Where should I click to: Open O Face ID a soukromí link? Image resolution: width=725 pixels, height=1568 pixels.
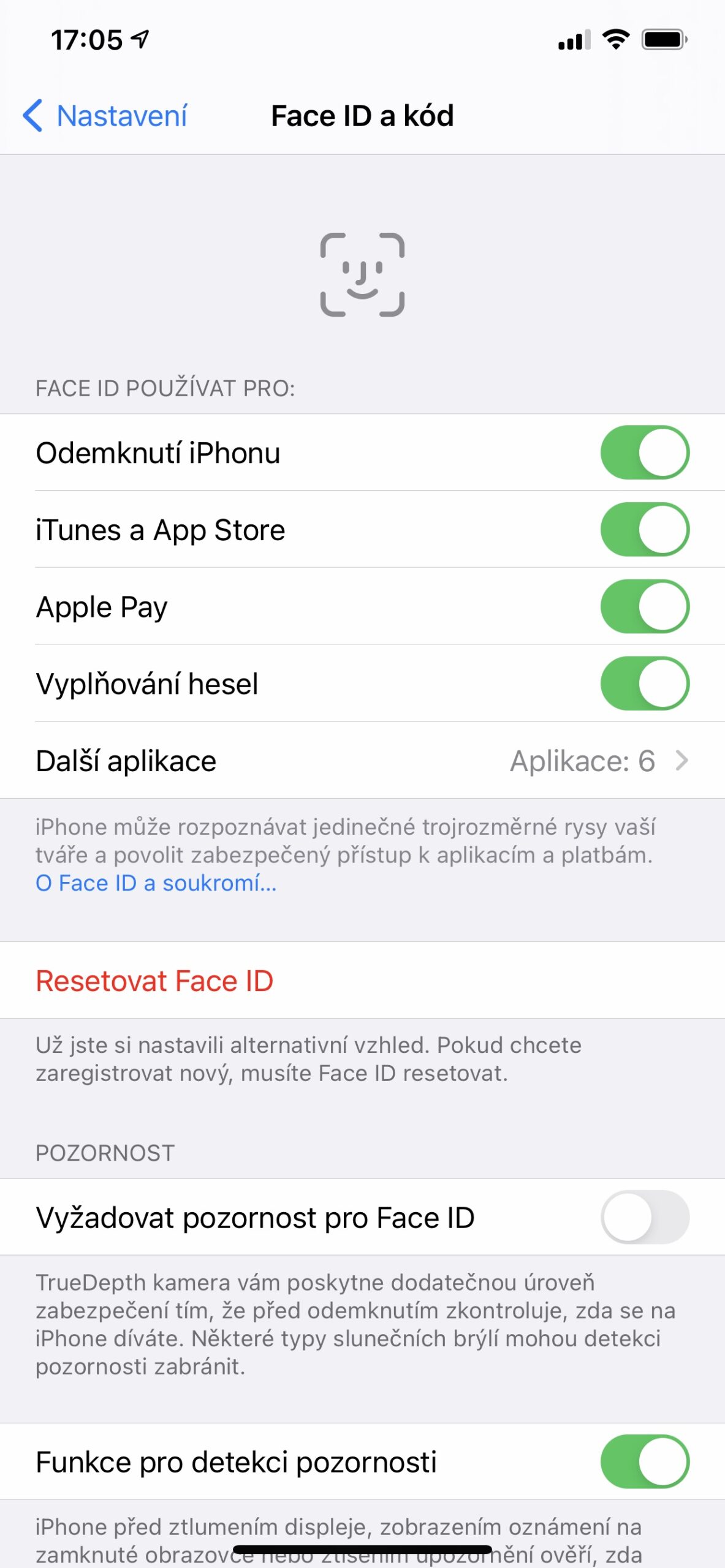pyautogui.click(x=155, y=883)
